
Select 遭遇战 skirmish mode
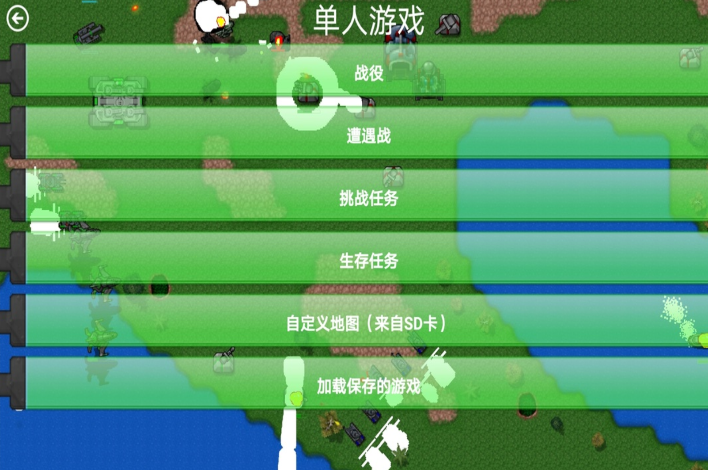click(x=368, y=136)
